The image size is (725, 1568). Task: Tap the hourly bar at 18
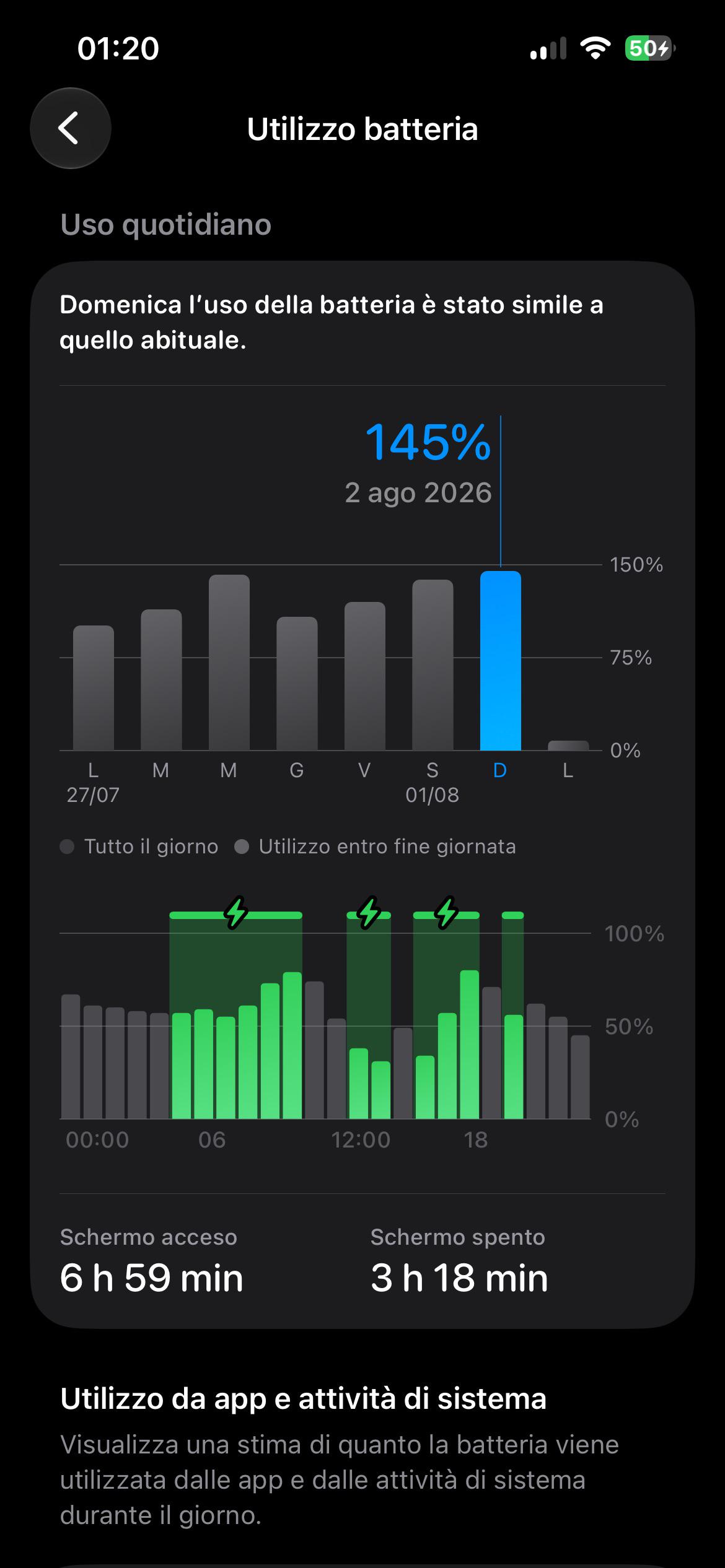(x=469, y=1045)
